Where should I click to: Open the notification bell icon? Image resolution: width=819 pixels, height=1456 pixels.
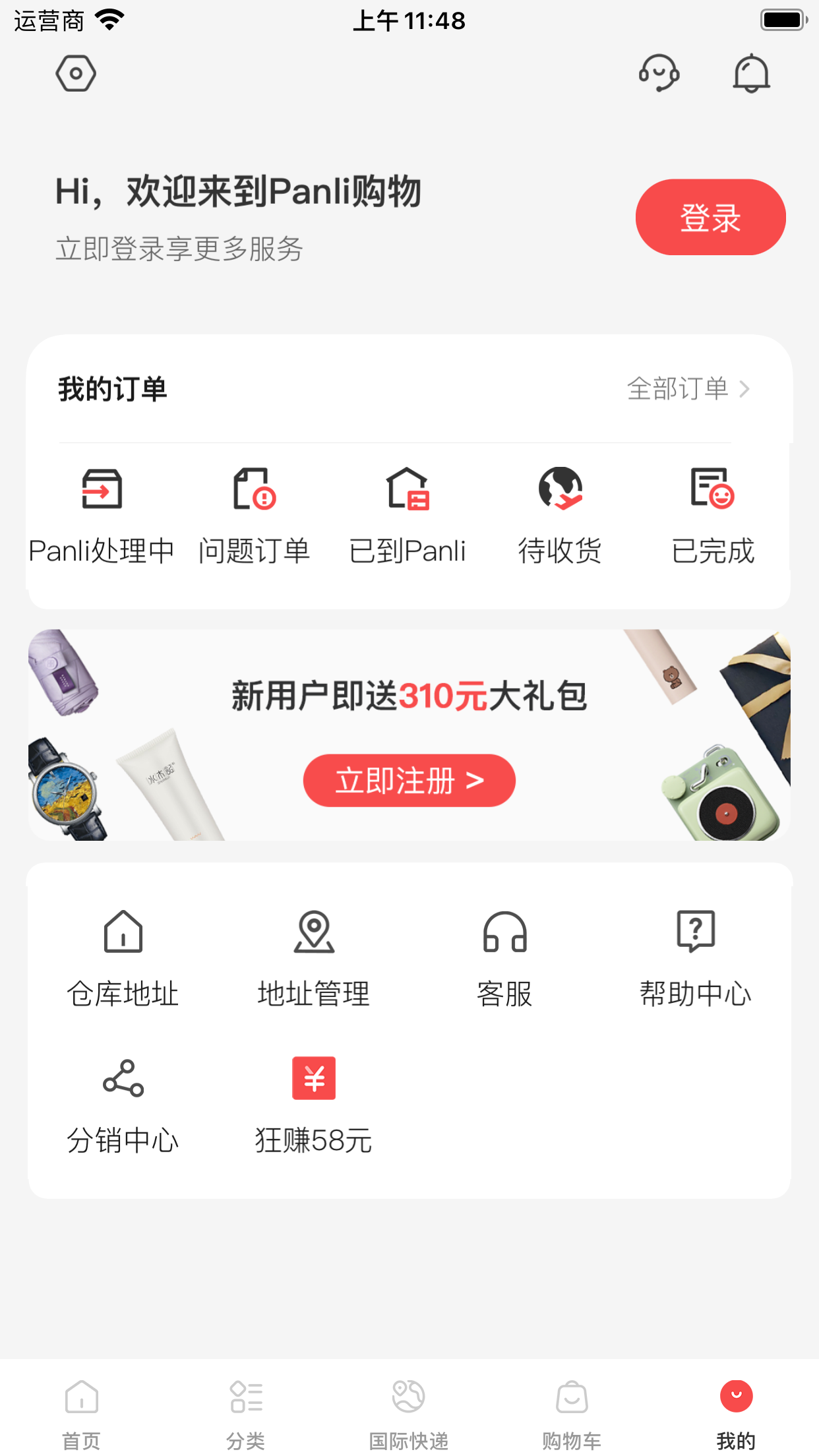[x=752, y=74]
